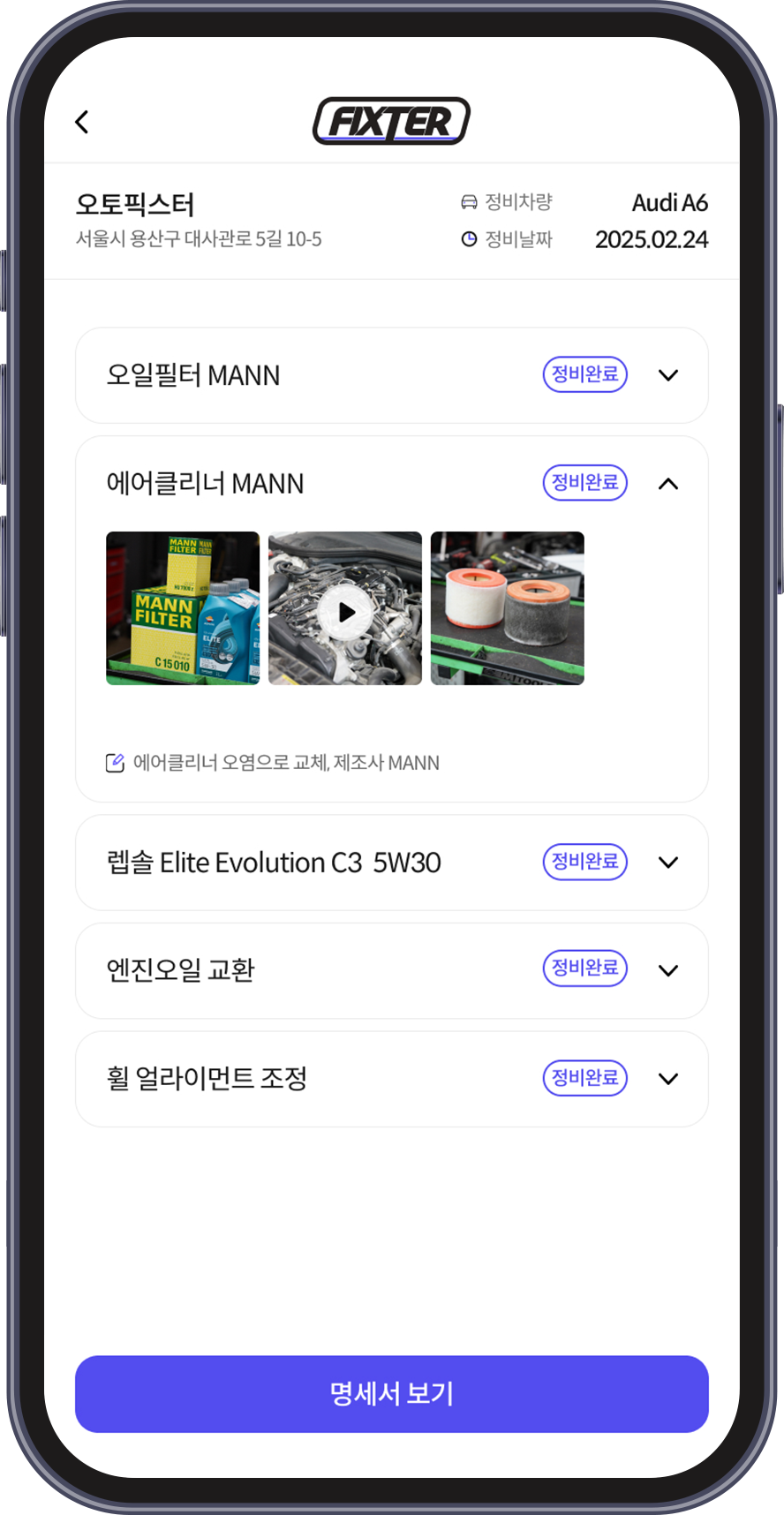Expand the 휠 얼라이먼트 조정 item
Screen dimensions: 784x1515
[x=668, y=1079]
